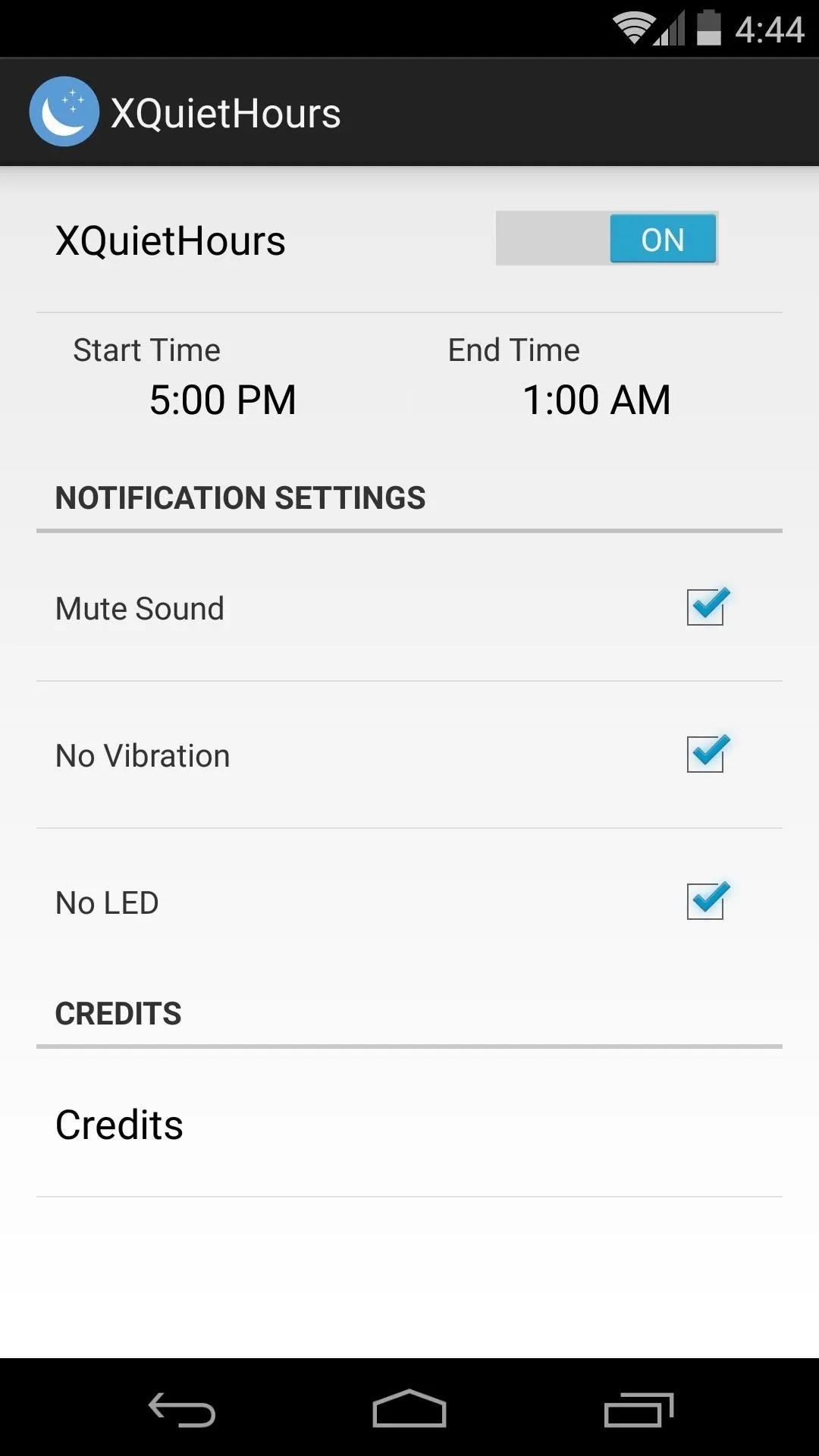Screen dimensions: 819x1456
Task: Disable the No LED checkbox
Action: point(707,901)
